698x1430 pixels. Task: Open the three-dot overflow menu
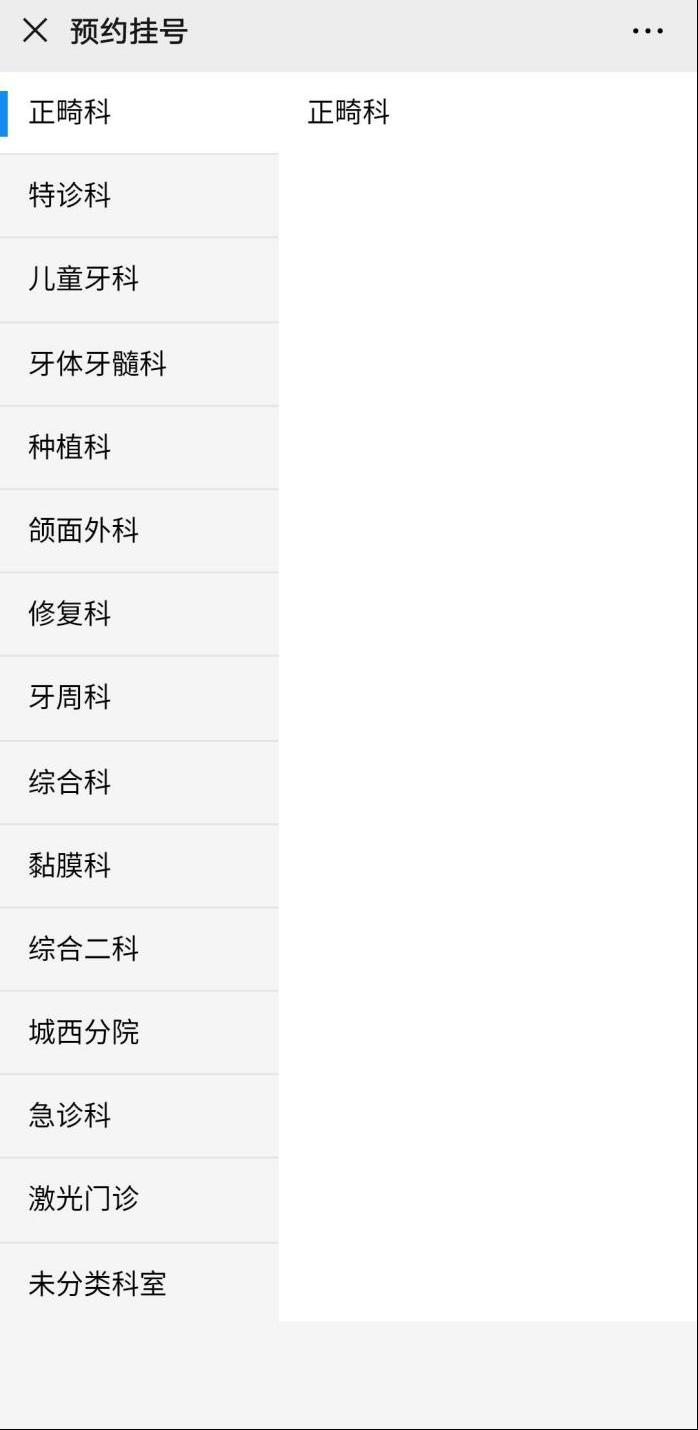(647, 31)
